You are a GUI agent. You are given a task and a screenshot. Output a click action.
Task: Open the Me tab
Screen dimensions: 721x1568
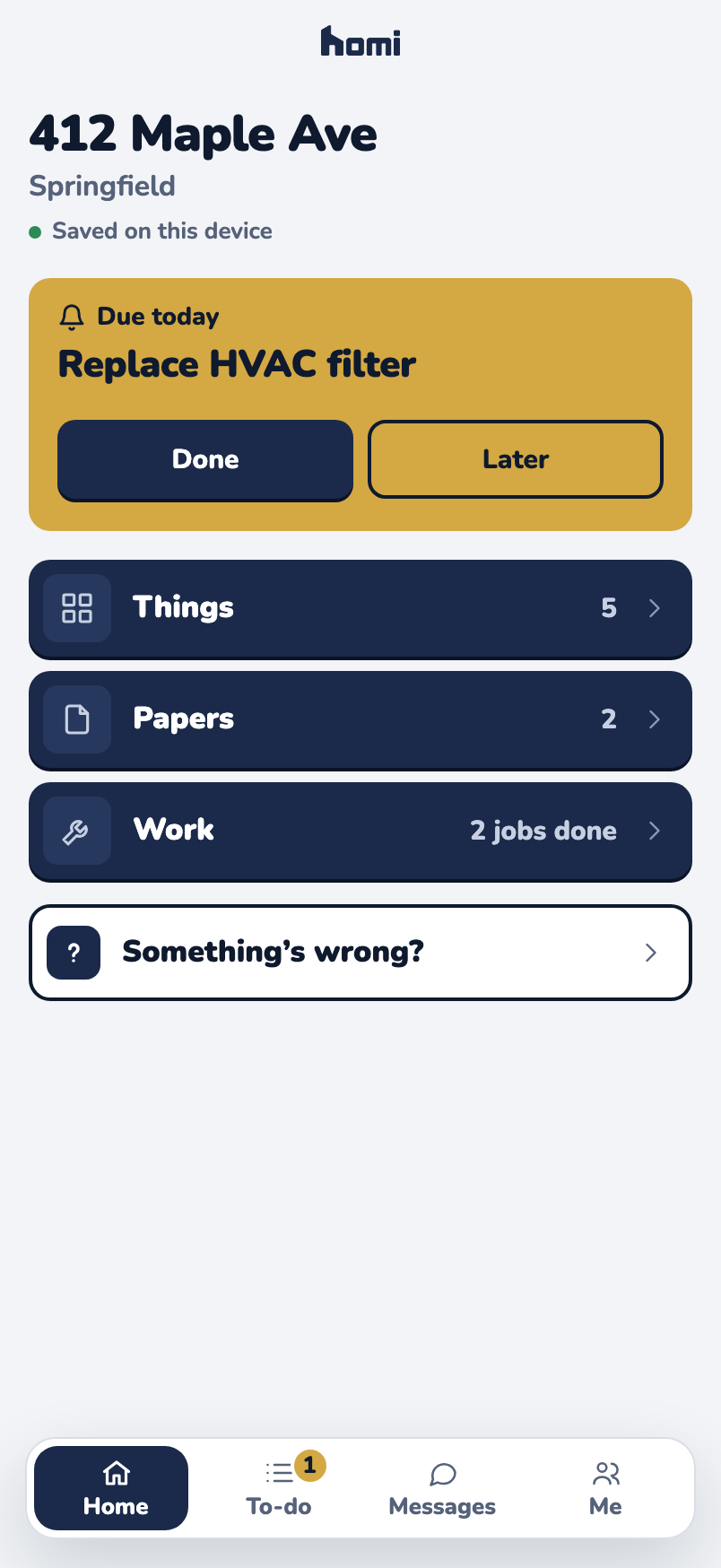click(x=605, y=1488)
